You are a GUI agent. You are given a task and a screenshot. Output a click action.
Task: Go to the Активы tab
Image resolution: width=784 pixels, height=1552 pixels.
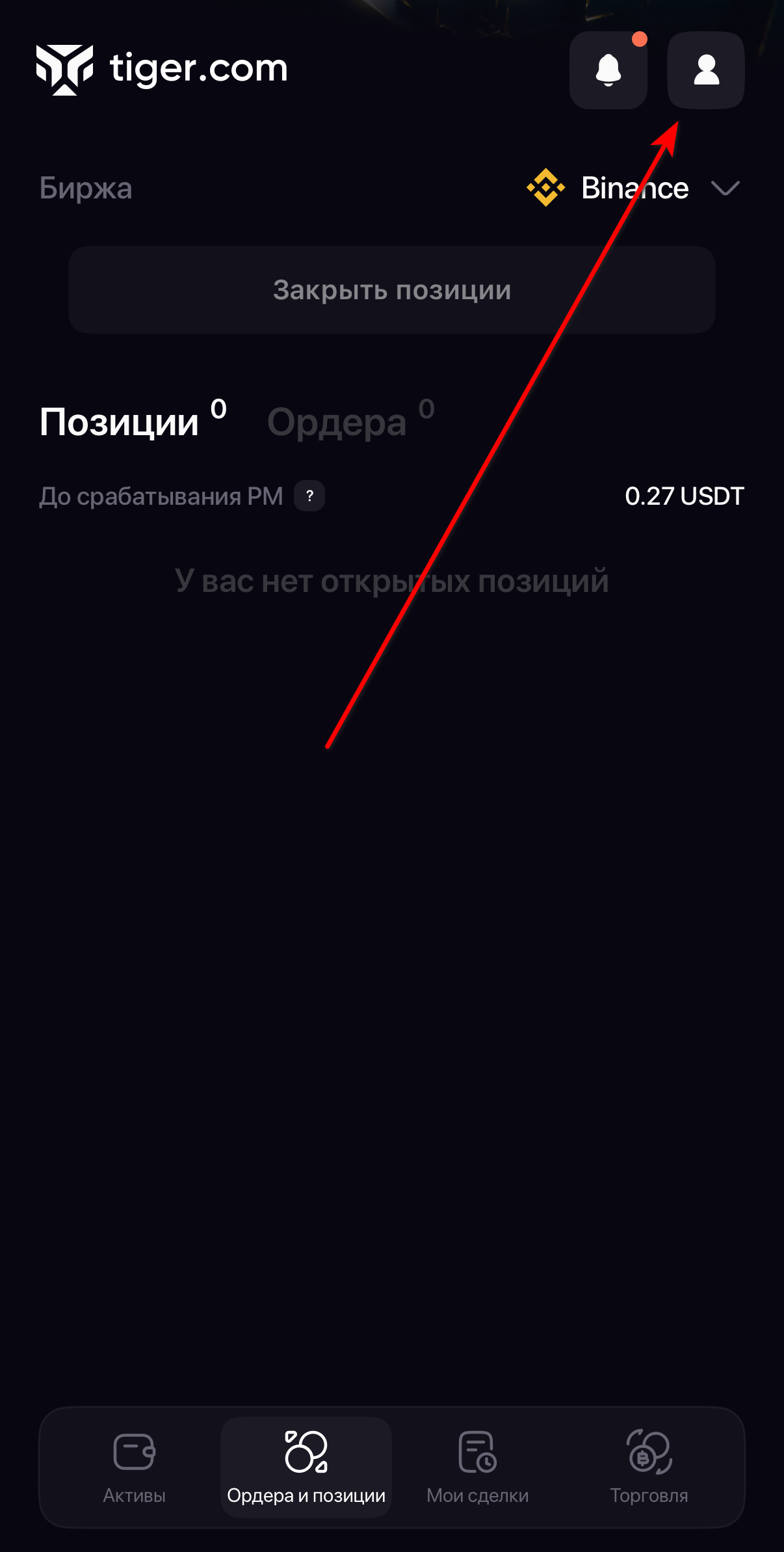pyautogui.click(x=135, y=1467)
